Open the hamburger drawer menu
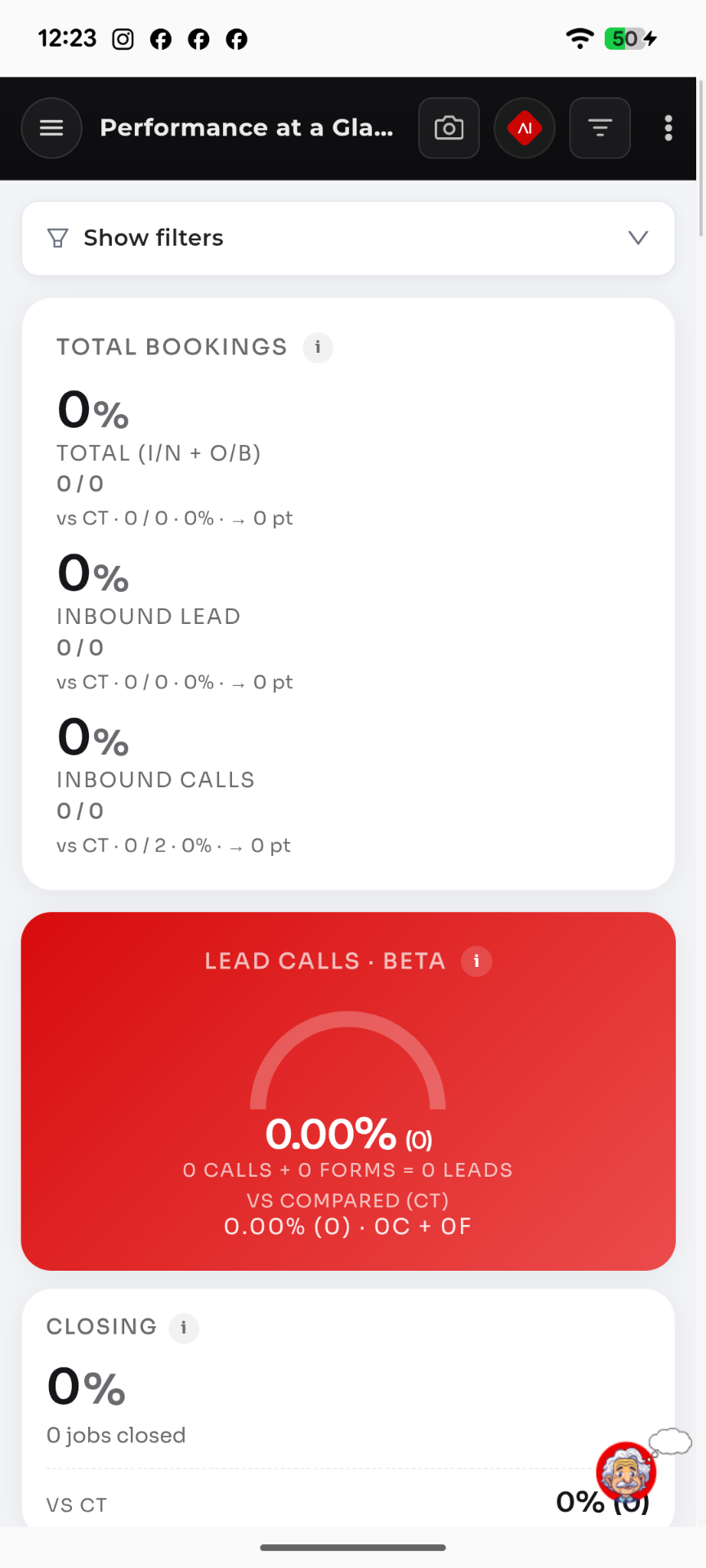This screenshot has height=1568, width=706. [x=51, y=128]
